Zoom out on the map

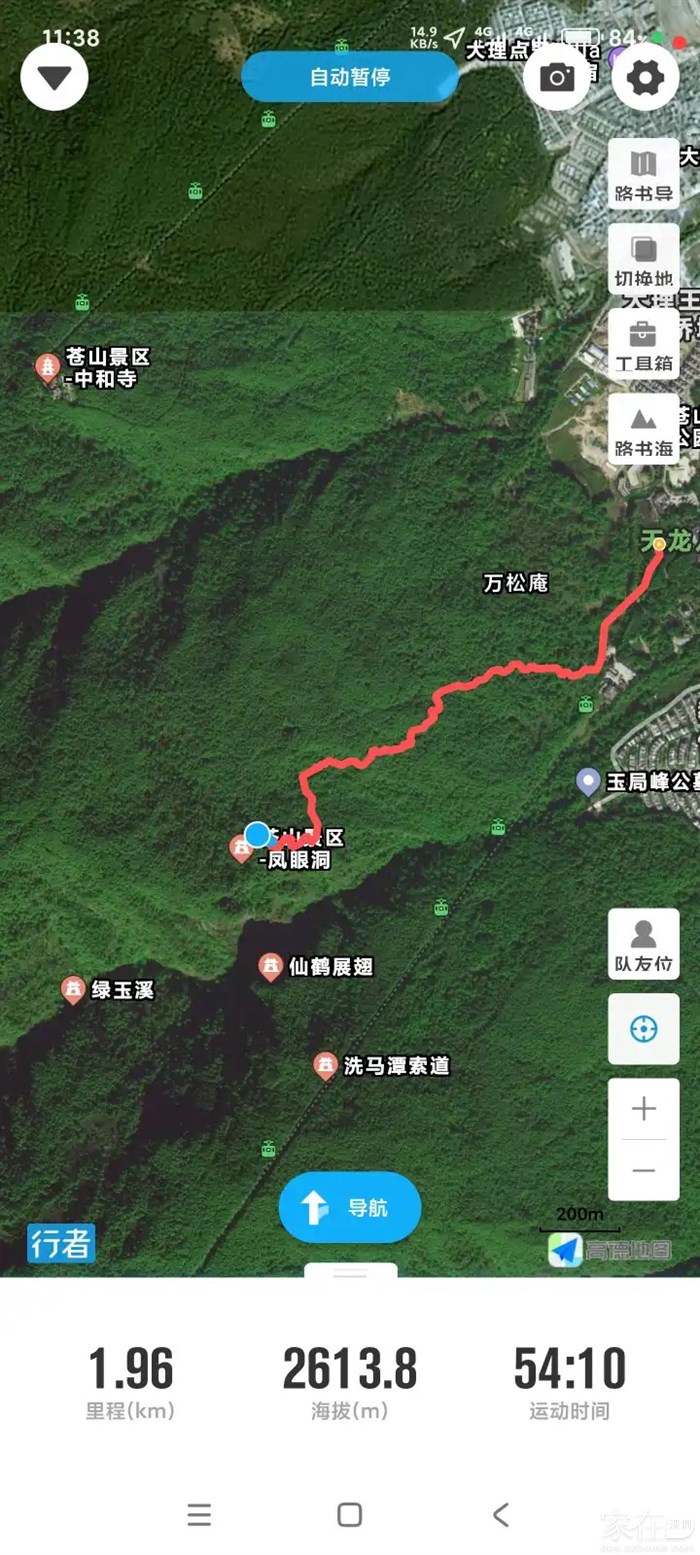644,1170
